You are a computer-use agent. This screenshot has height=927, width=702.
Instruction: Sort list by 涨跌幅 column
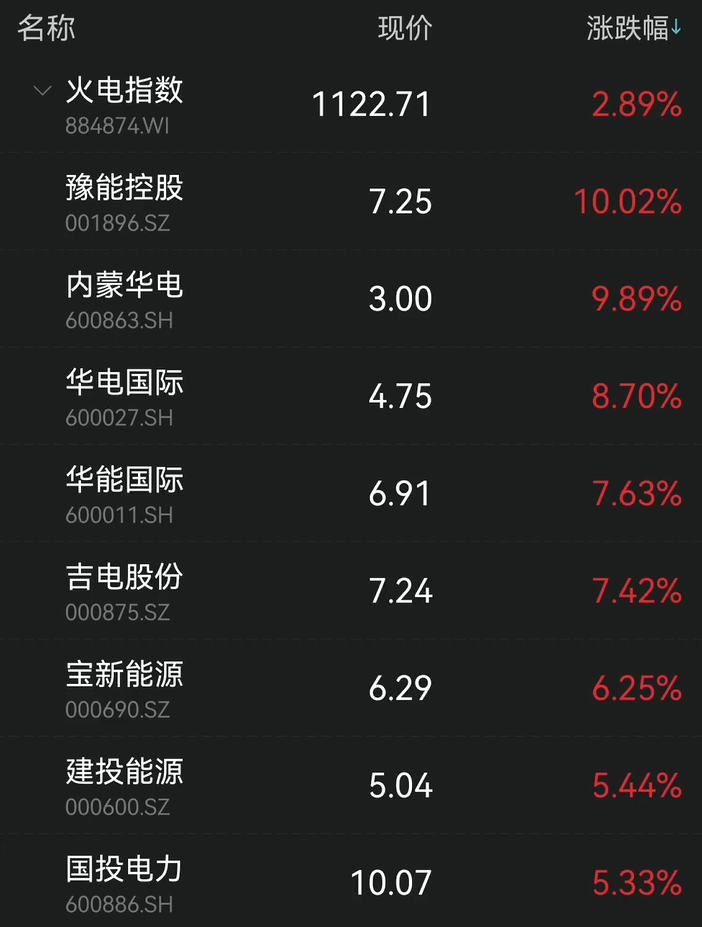point(633,28)
